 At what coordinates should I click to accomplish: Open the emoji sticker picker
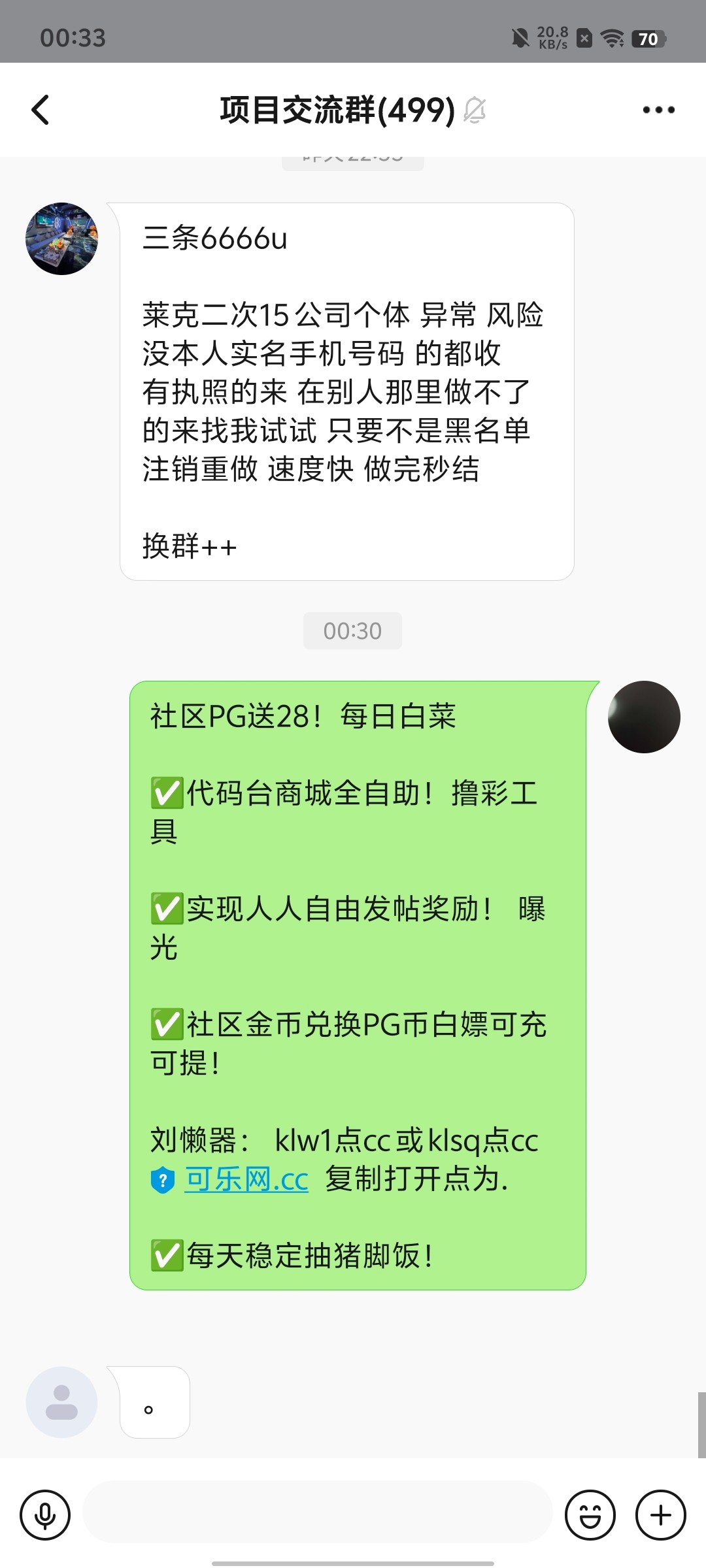(x=590, y=1514)
